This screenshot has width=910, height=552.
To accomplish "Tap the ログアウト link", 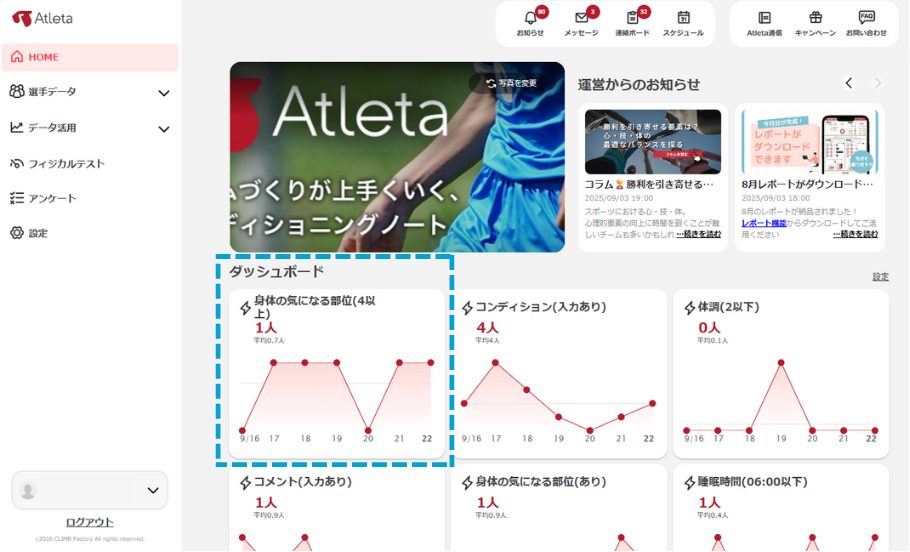I will tap(89, 522).
